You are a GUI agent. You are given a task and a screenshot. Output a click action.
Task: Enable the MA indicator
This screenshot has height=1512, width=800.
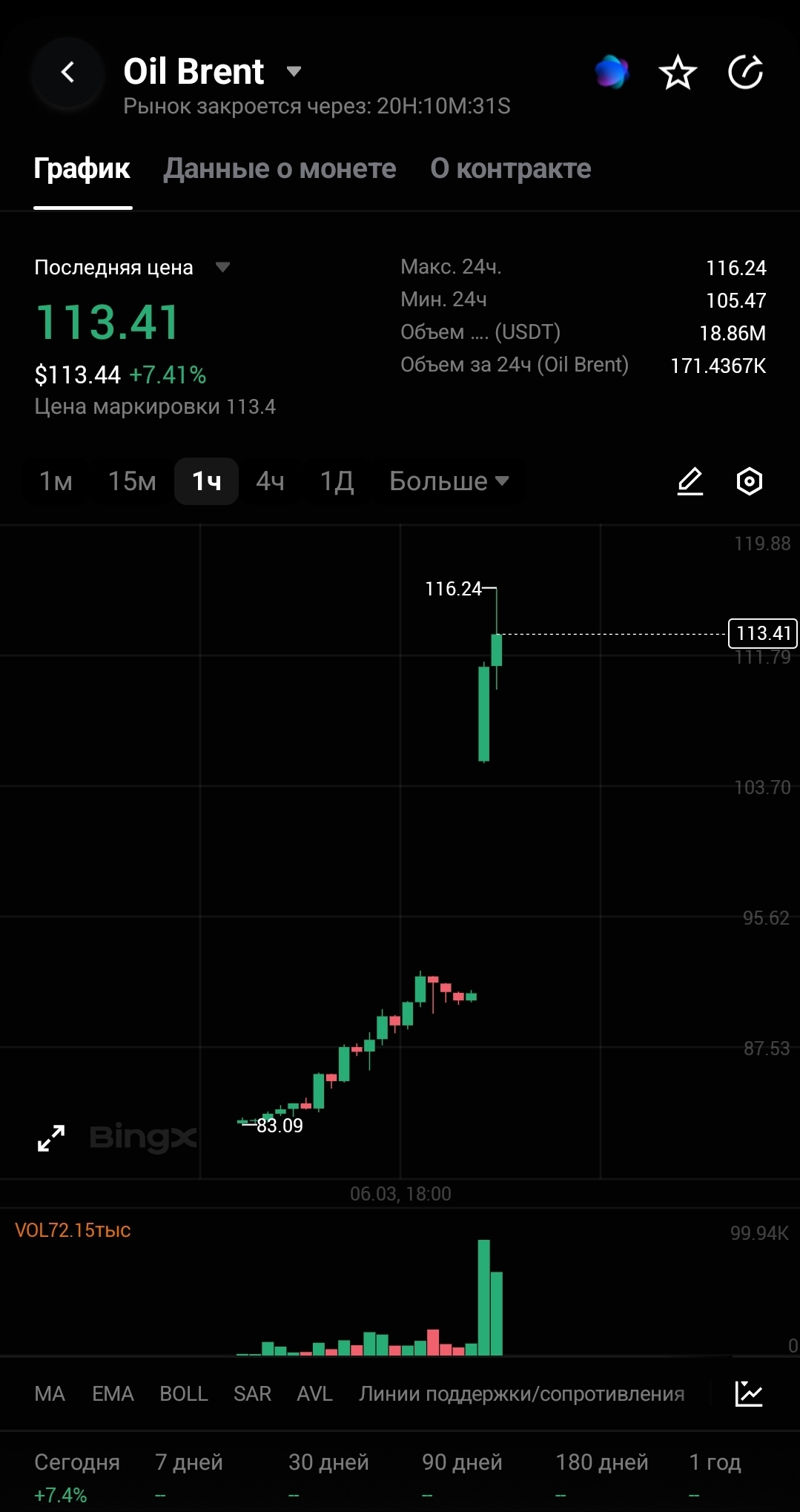(x=50, y=1394)
